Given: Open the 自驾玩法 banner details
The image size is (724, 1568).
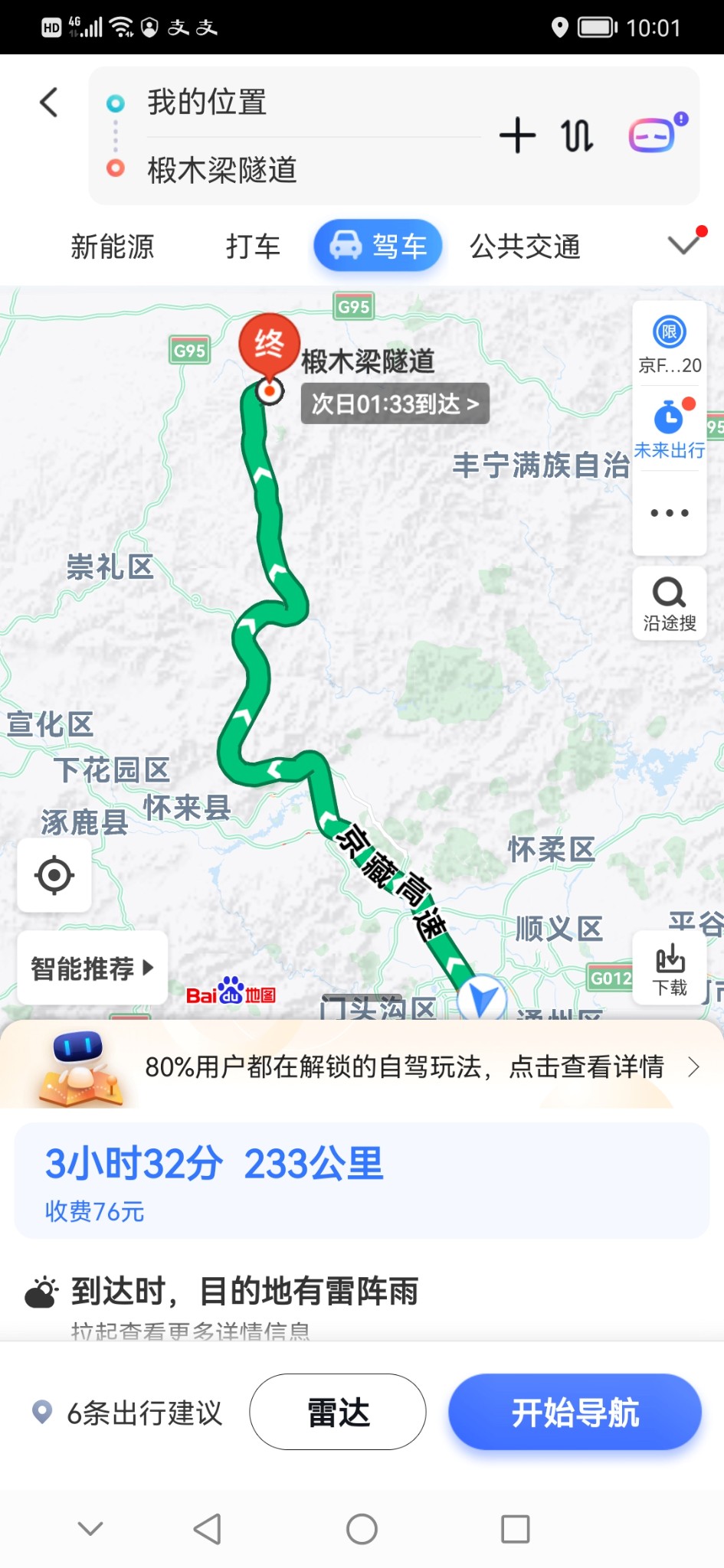Looking at the screenshot, I should (x=405, y=1067).
